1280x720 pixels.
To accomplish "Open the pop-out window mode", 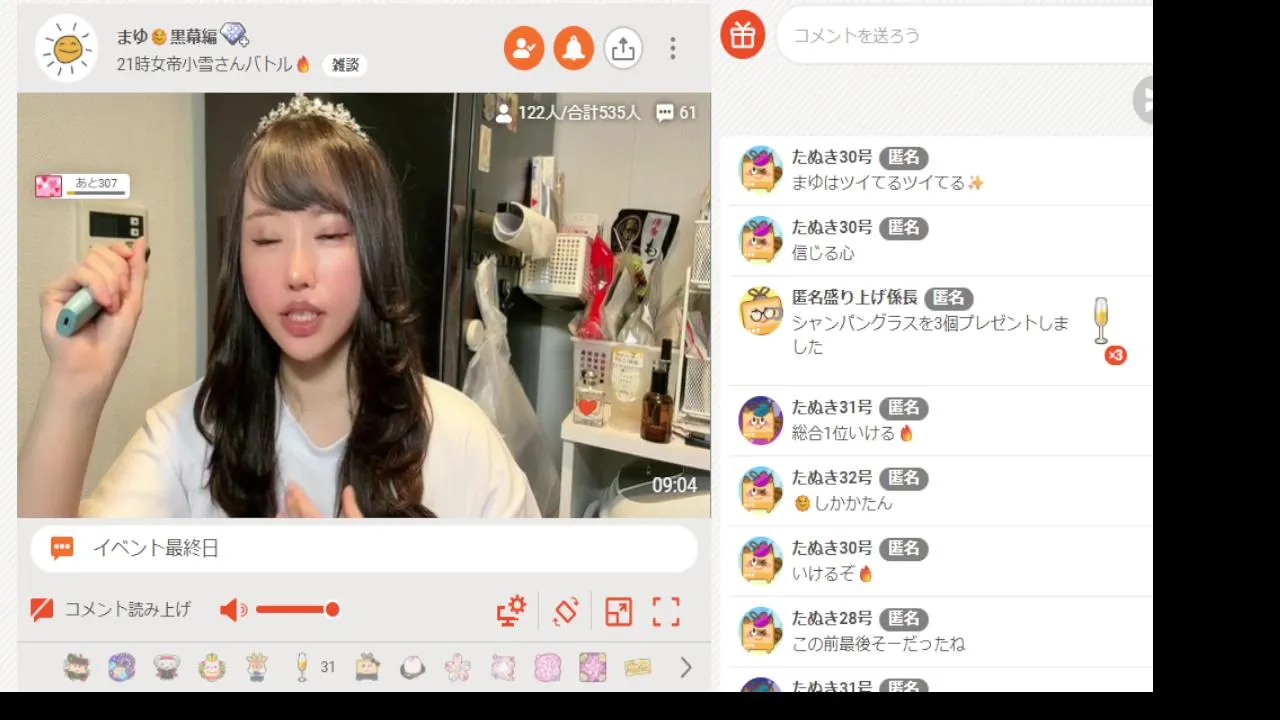I will tap(619, 611).
